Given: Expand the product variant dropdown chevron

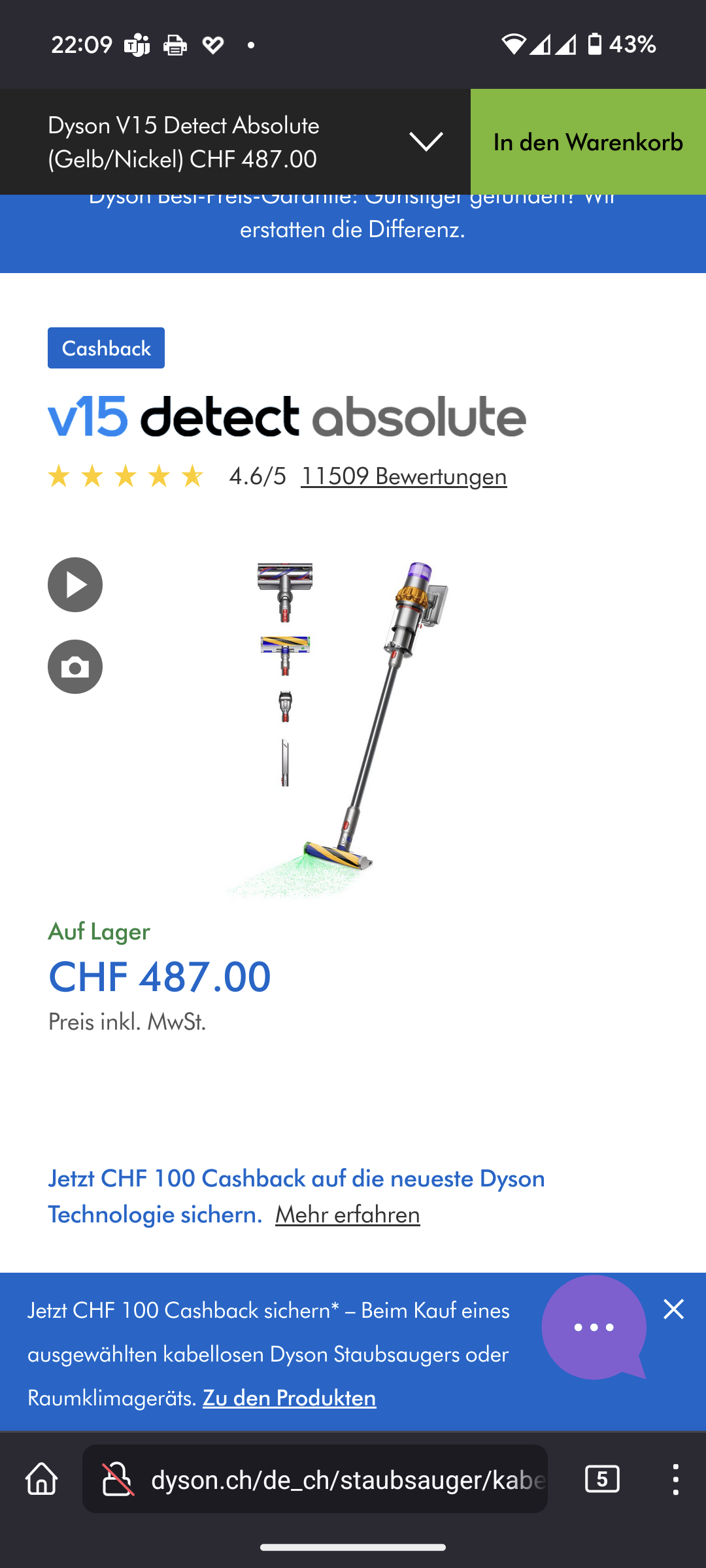Looking at the screenshot, I should click(x=426, y=141).
